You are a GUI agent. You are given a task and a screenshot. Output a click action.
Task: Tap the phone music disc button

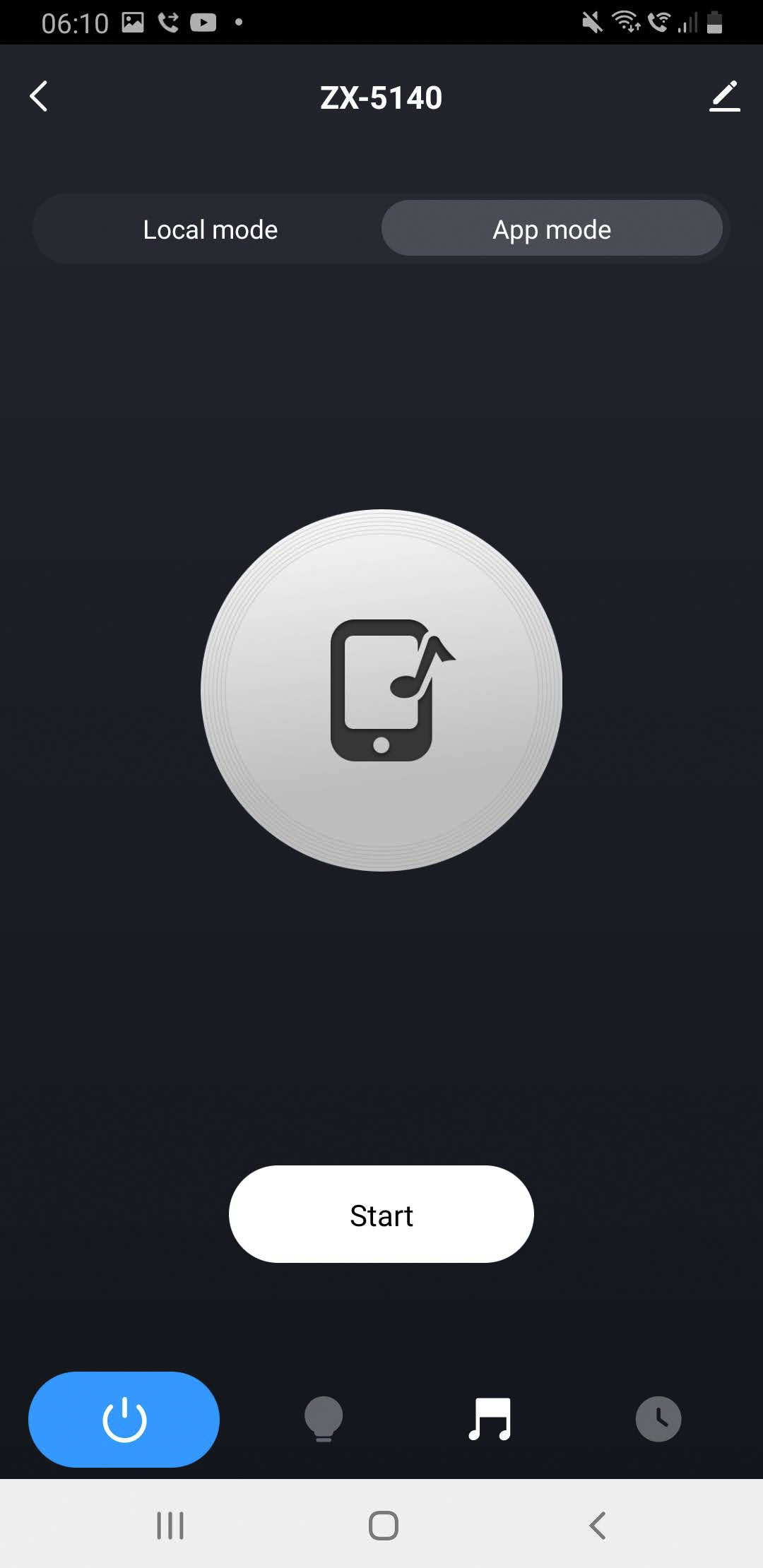(x=381, y=690)
